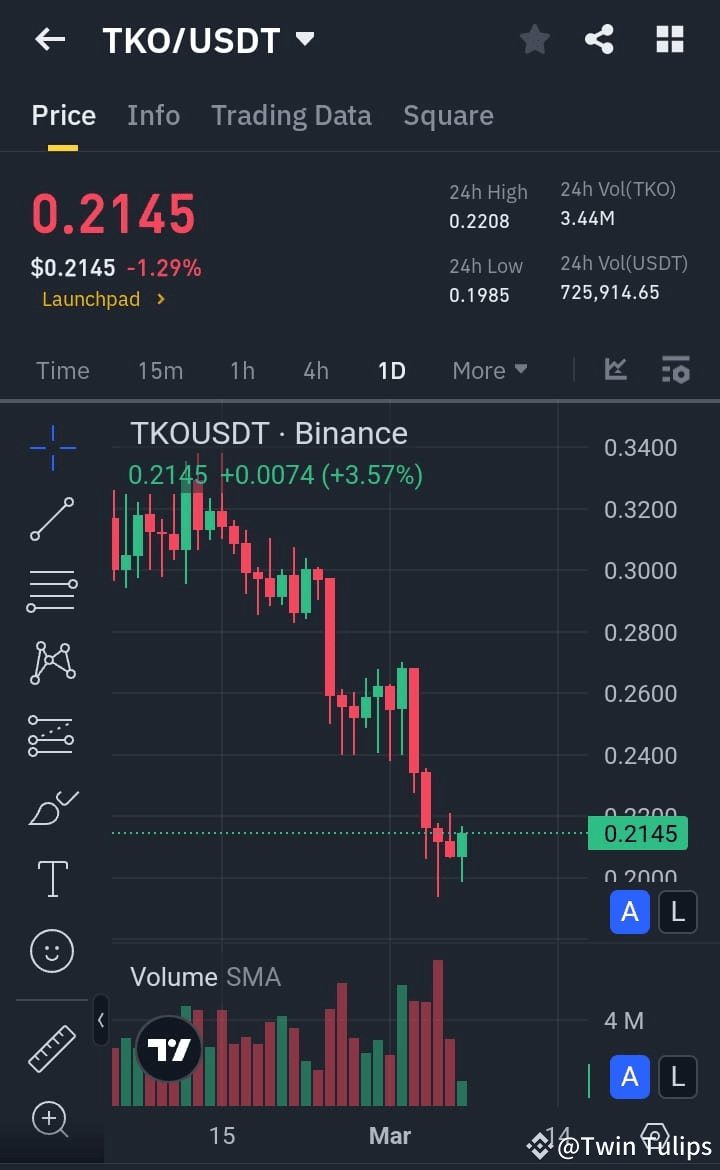Select the crosshair cursor tool
Screen dimensions: 720x1170
tap(50, 447)
